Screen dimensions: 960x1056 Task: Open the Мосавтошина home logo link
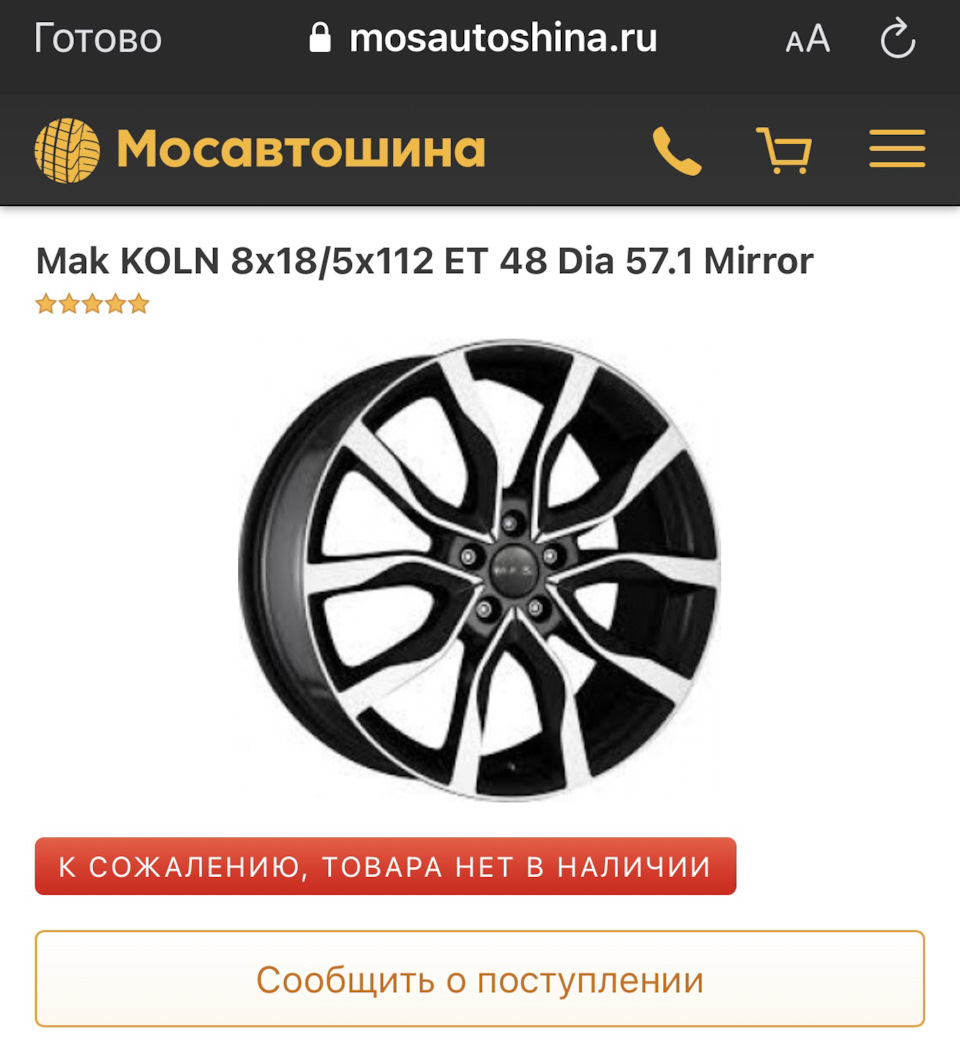[260, 150]
